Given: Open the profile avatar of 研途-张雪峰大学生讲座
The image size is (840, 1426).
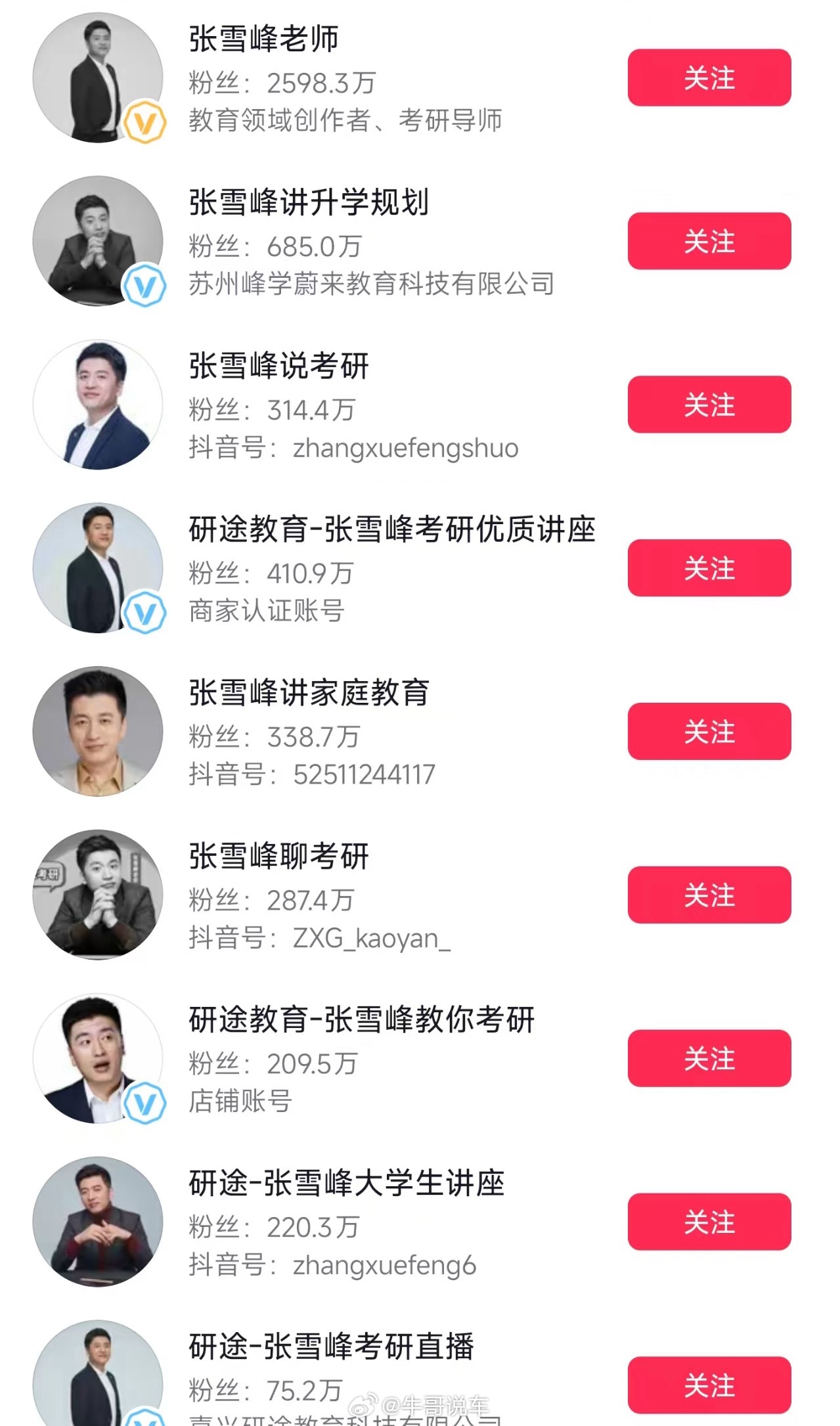Looking at the screenshot, I should coord(97,1222).
